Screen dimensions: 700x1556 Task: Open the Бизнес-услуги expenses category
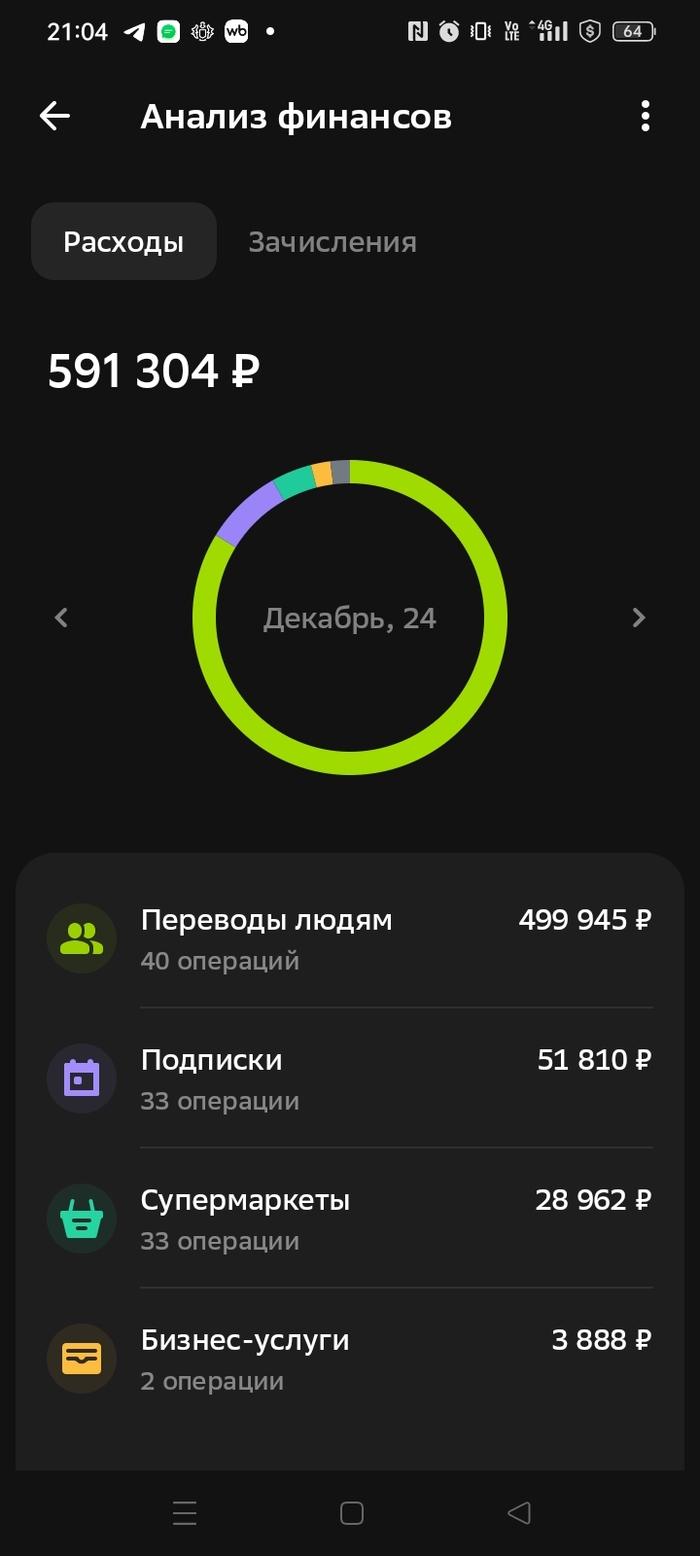click(x=350, y=1358)
